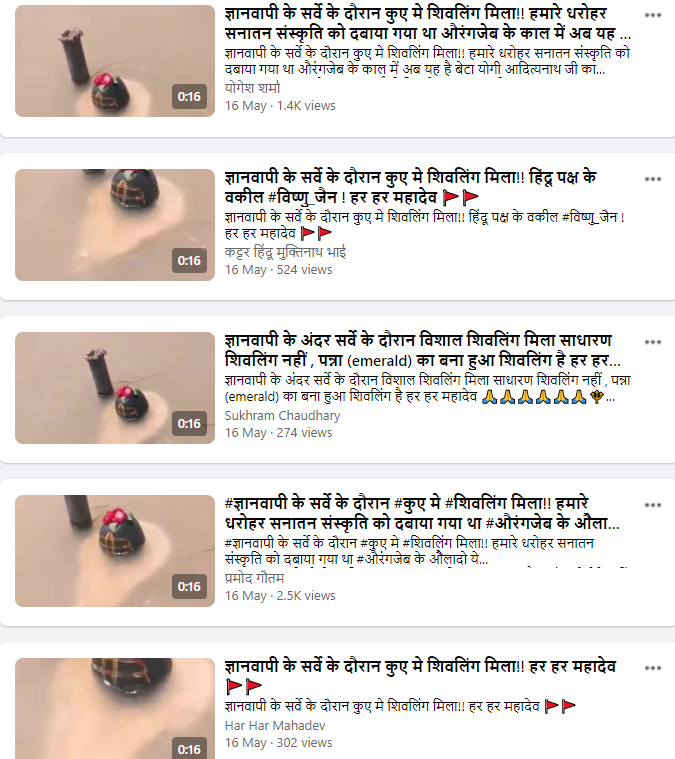675x759 pixels.
Task: Play the video posted by योगेश शर्मा
Action: coord(114,60)
